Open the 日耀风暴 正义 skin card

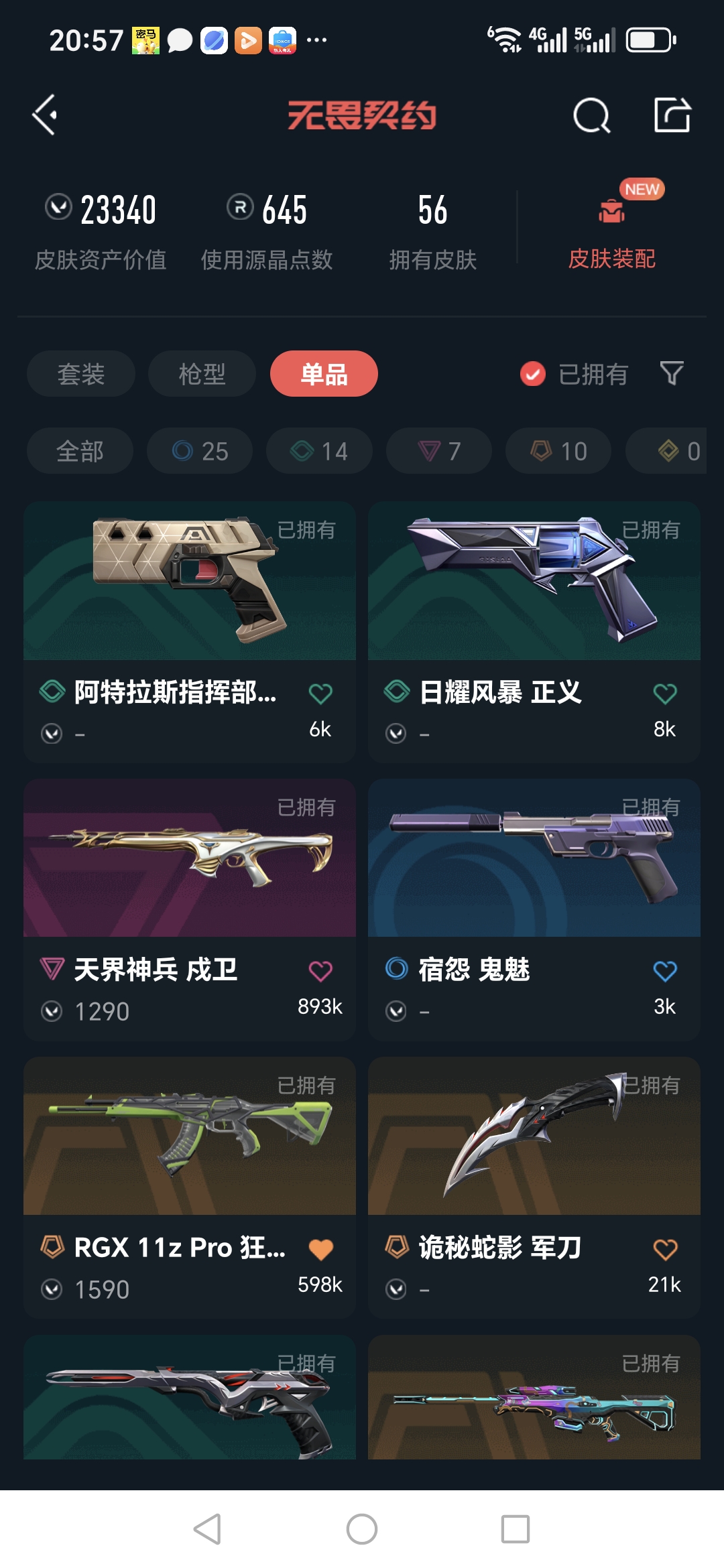tap(534, 603)
